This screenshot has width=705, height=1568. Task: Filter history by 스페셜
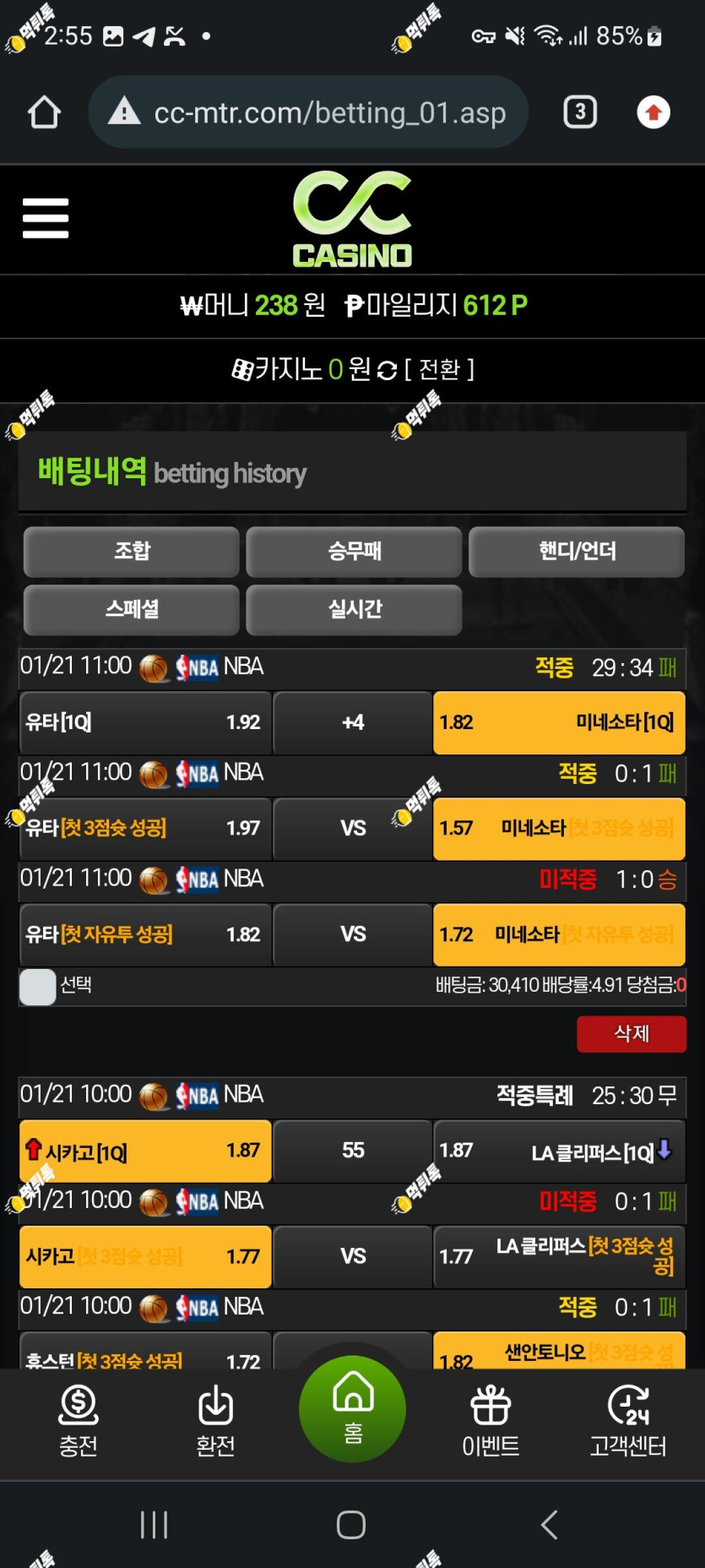click(132, 610)
